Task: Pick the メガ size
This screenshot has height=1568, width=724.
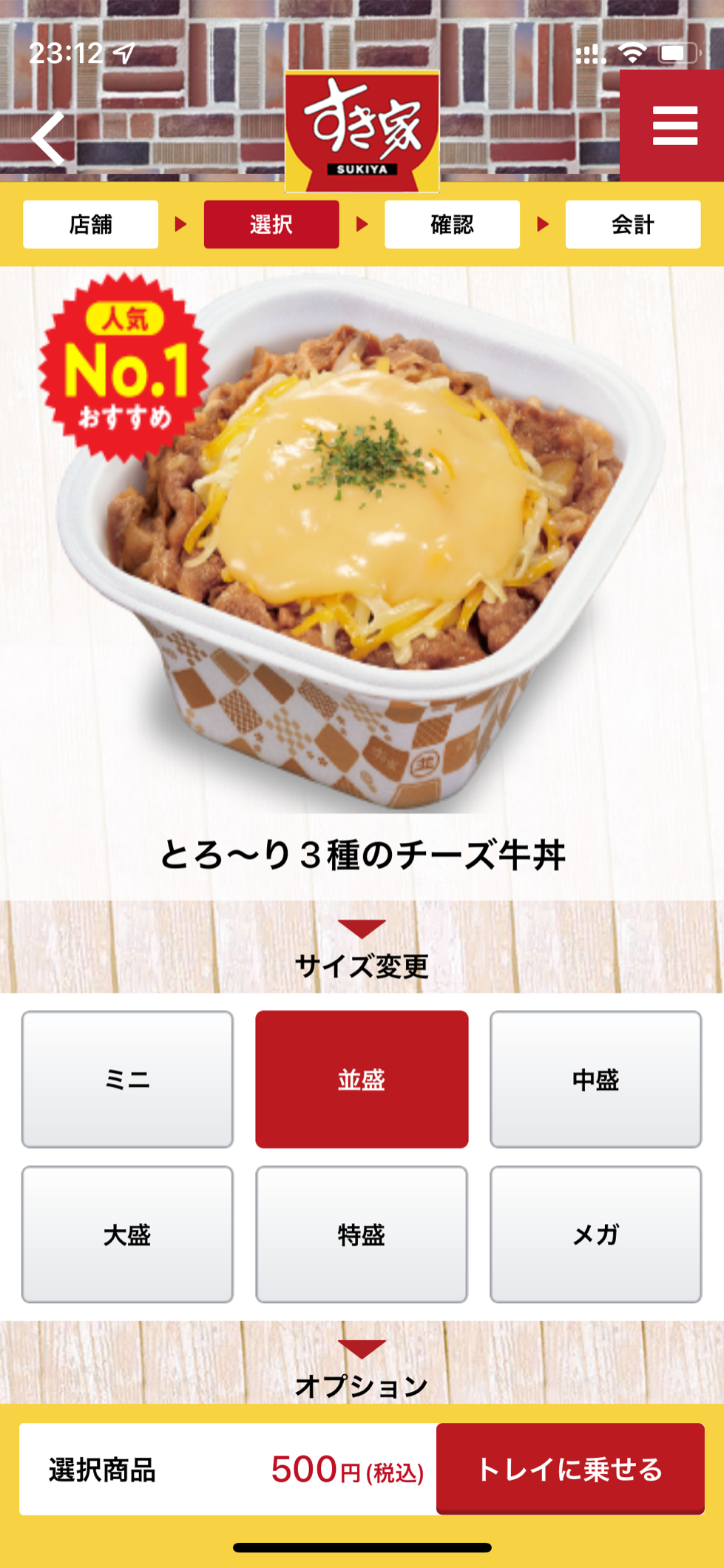Action: click(x=595, y=1234)
